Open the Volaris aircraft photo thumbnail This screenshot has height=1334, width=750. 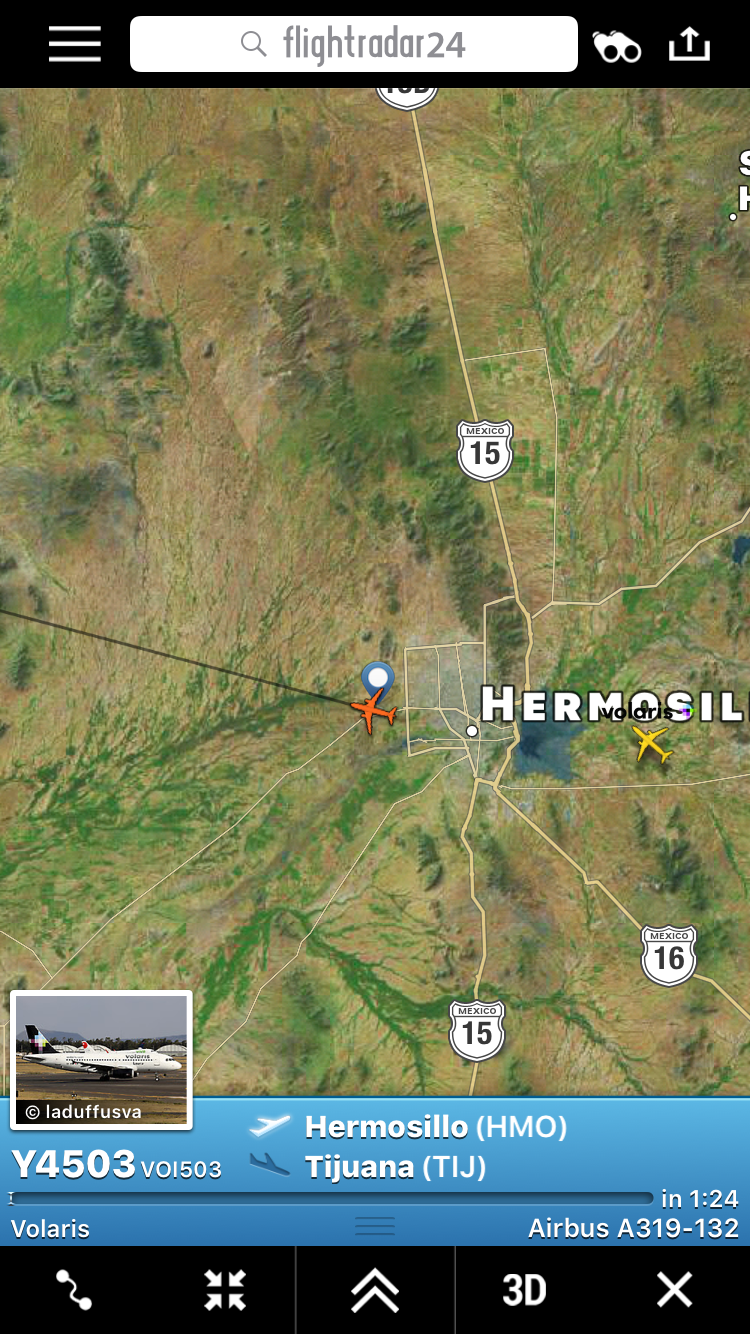pos(100,1060)
